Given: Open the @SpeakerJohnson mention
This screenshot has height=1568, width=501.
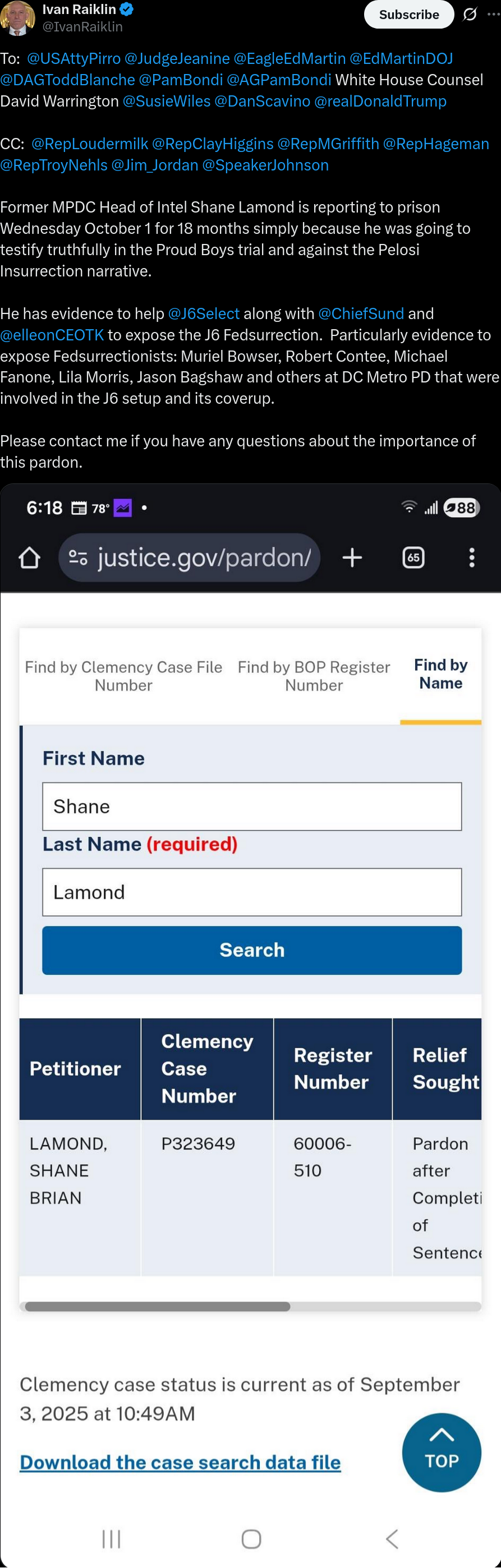Looking at the screenshot, I should [265, 165].
